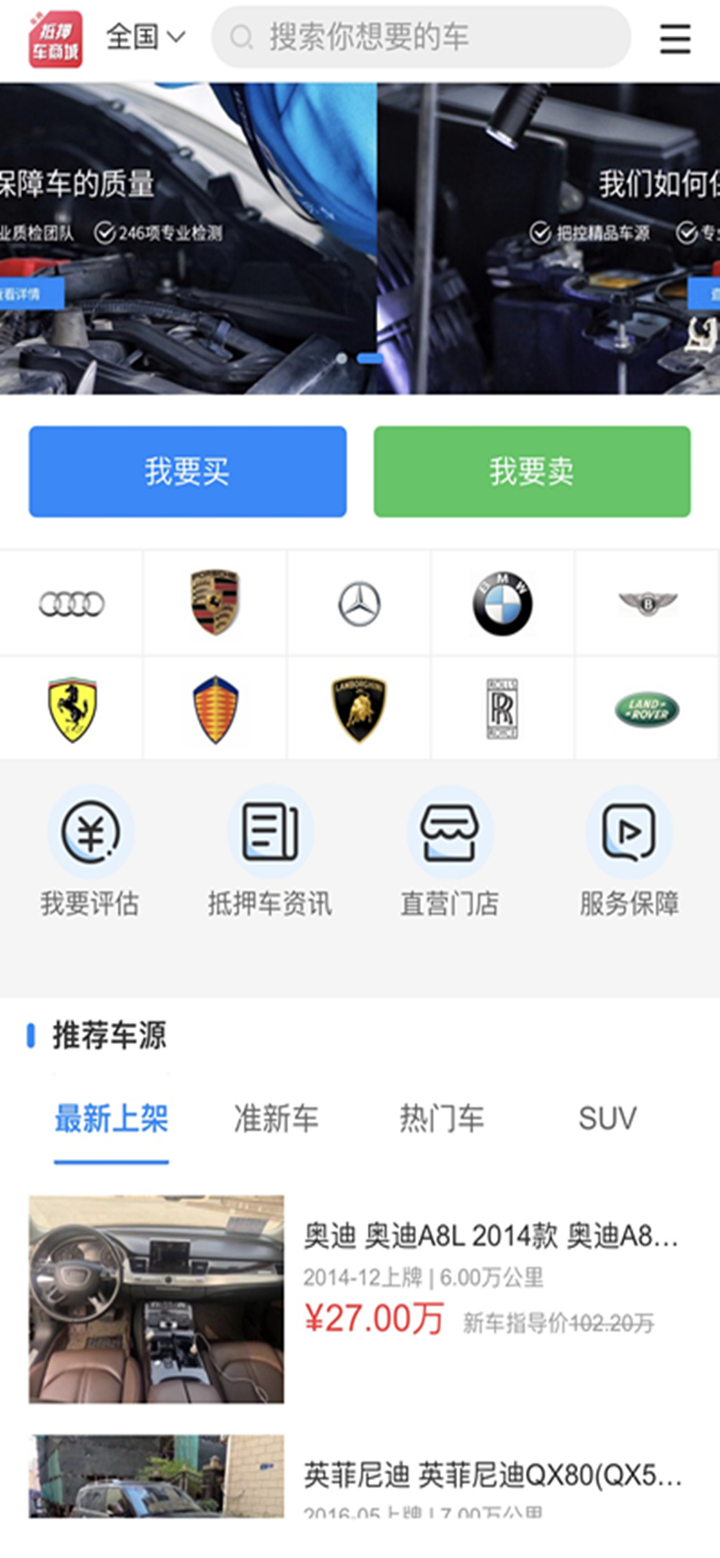Switch to the SUV tab
Viewport: 720px width, 1558px height.
pos(607,1120)
